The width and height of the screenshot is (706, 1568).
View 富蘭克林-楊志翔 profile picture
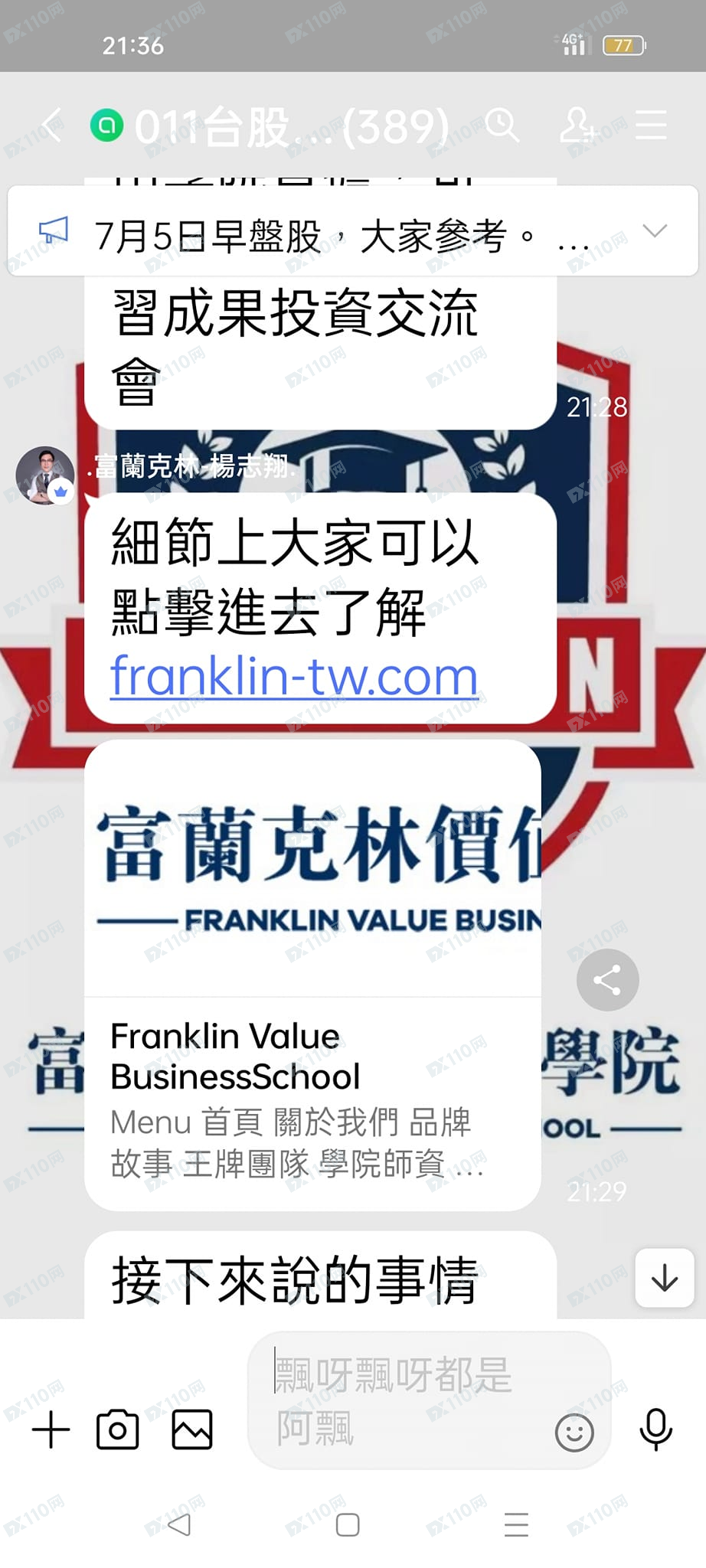[x=45, y=475]
